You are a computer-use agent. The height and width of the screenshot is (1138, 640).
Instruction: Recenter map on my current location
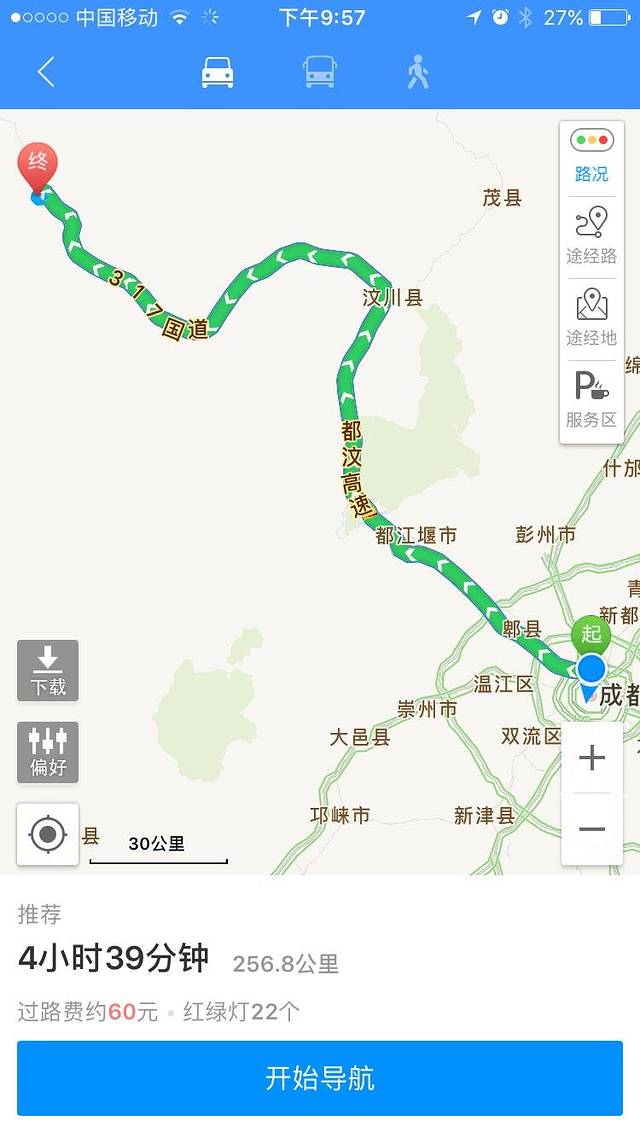click(48, 834)
